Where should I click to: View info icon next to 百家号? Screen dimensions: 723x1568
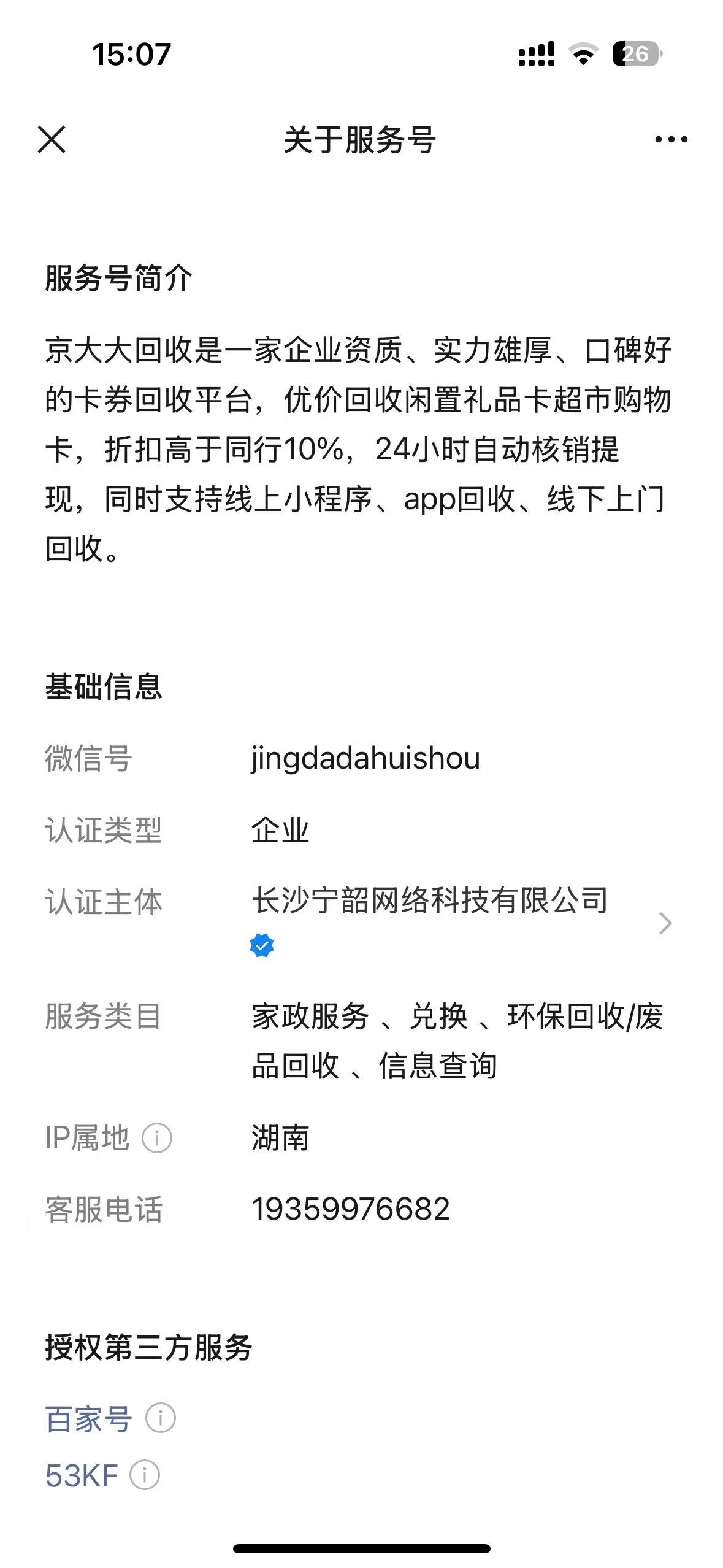[x=161, y=1418]
